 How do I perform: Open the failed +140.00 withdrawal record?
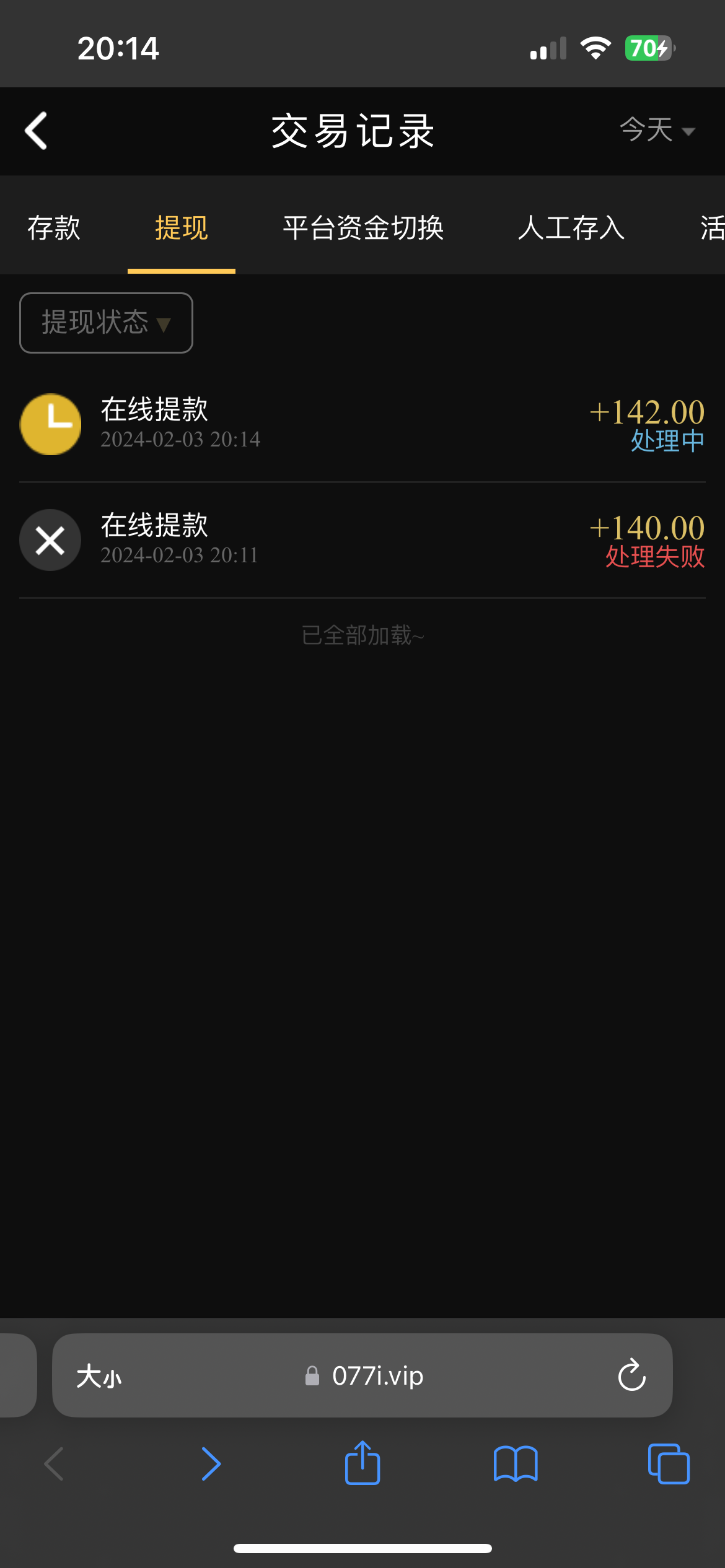pos(362,539)
